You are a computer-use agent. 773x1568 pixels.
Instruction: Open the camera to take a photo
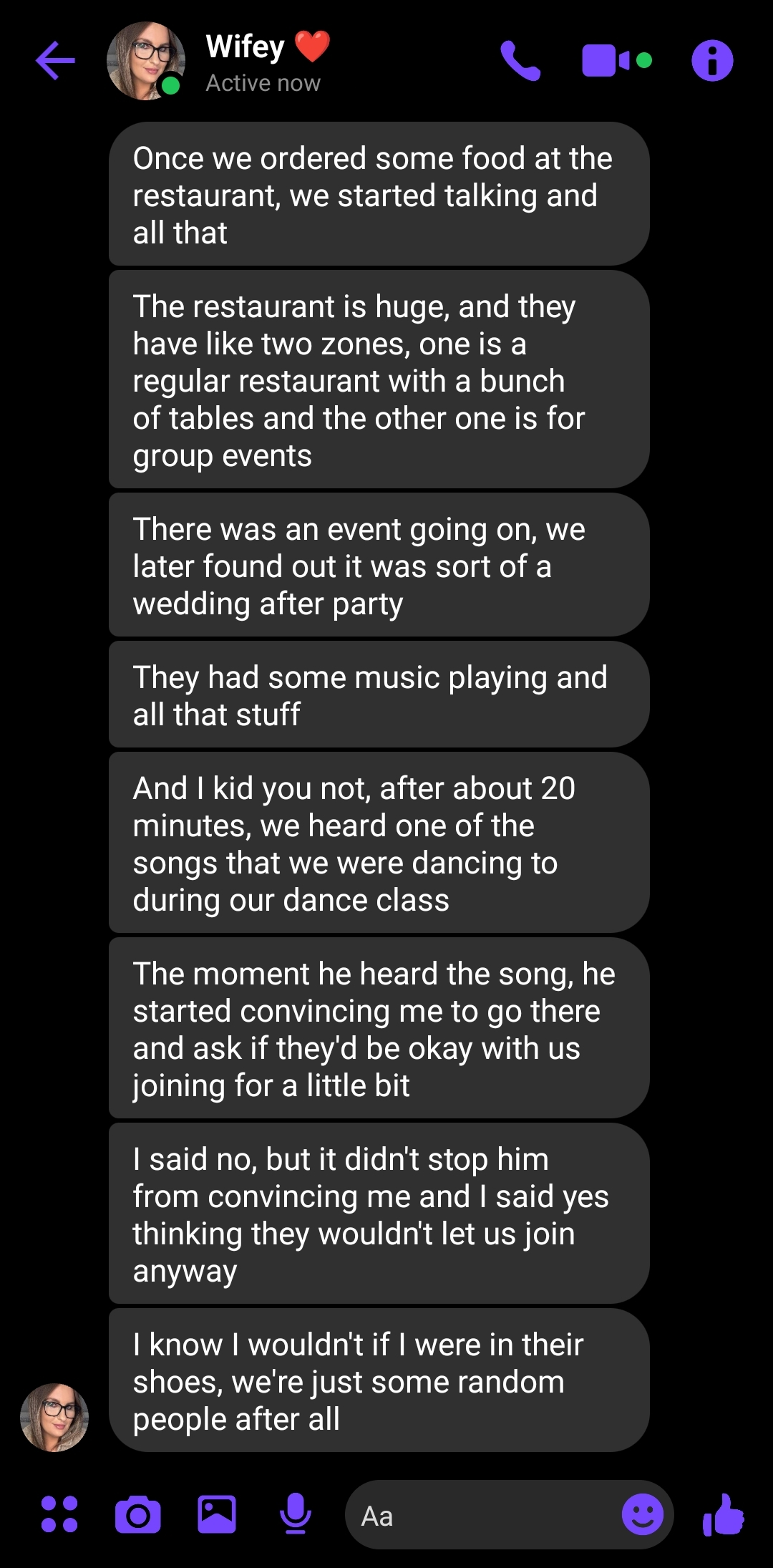(x=138, y=1514)
